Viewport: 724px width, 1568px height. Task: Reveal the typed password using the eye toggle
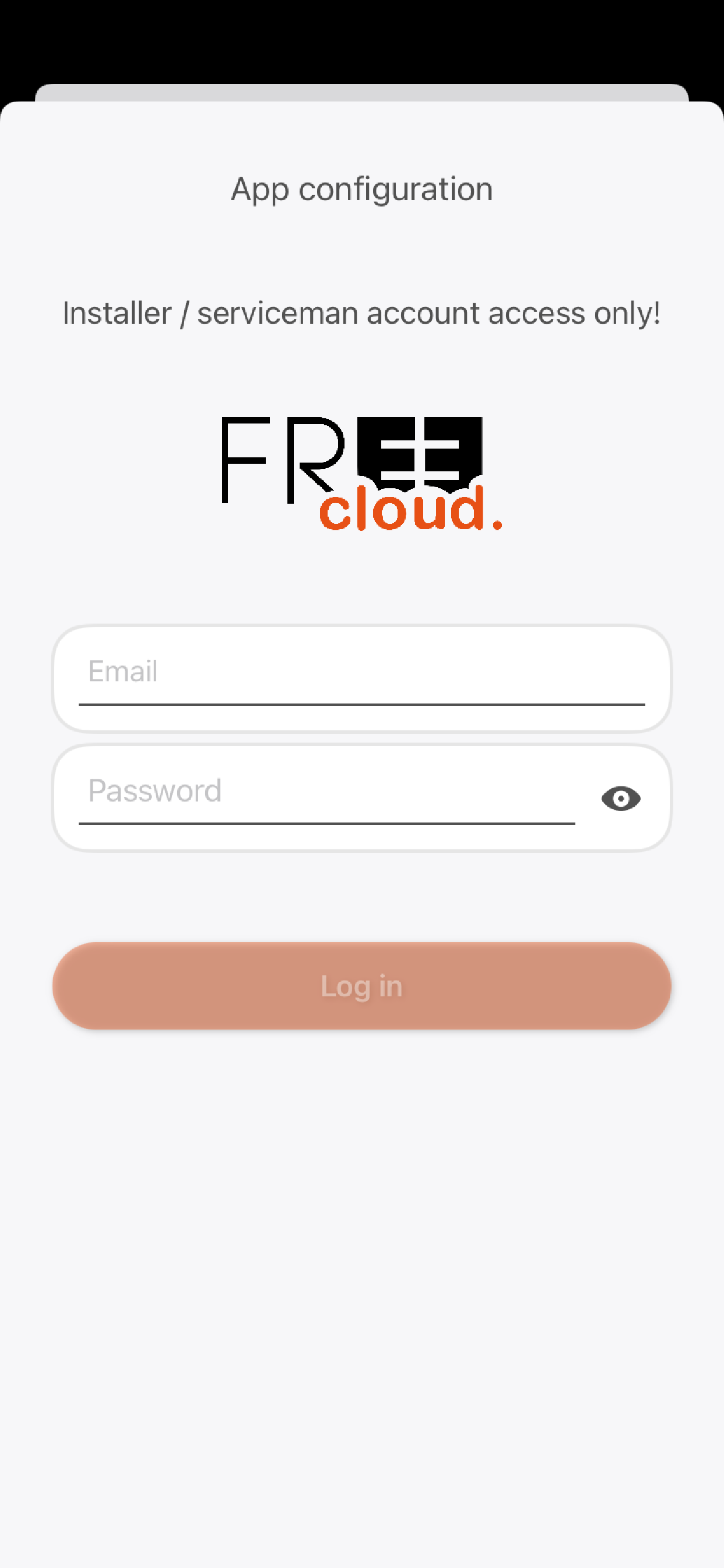[621, 798]
